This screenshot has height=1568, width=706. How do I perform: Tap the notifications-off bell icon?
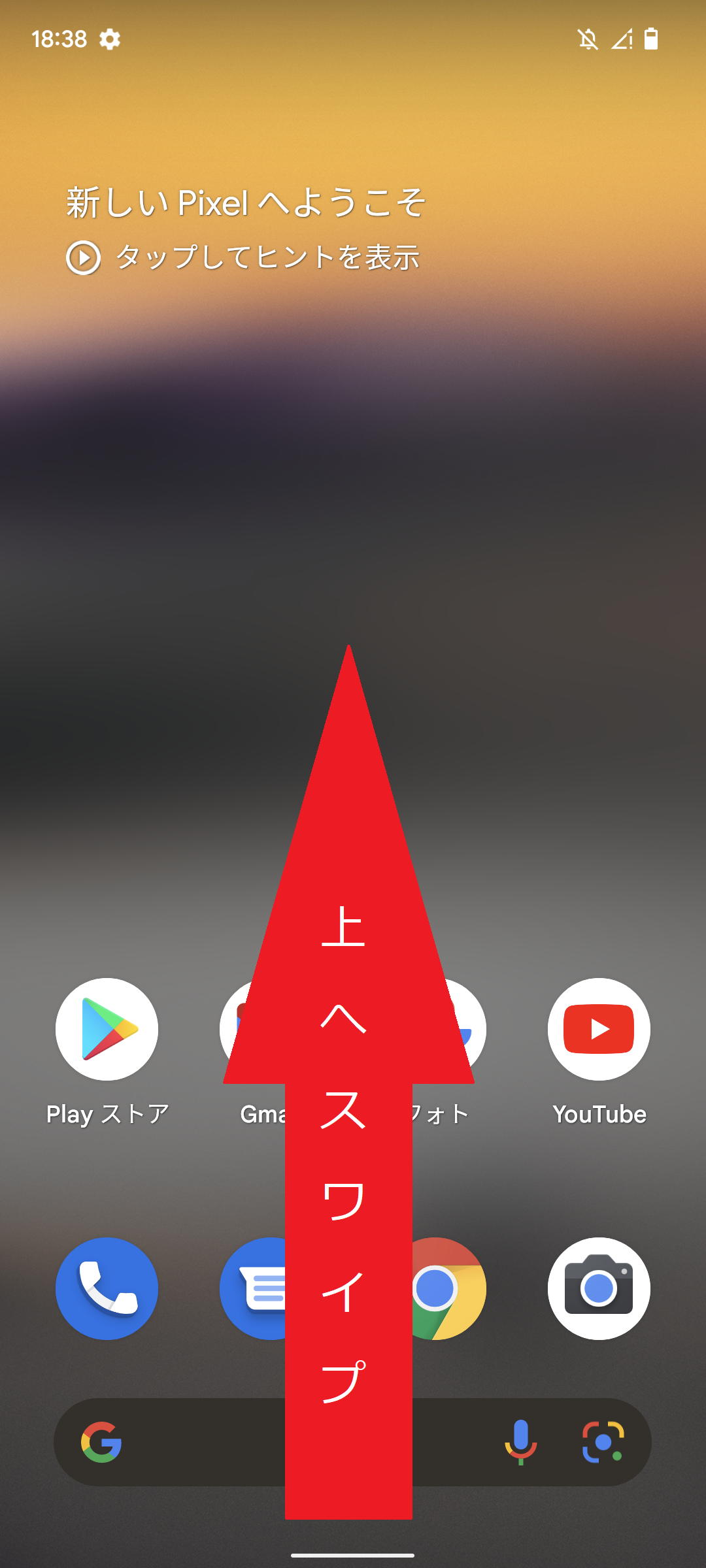587,39
